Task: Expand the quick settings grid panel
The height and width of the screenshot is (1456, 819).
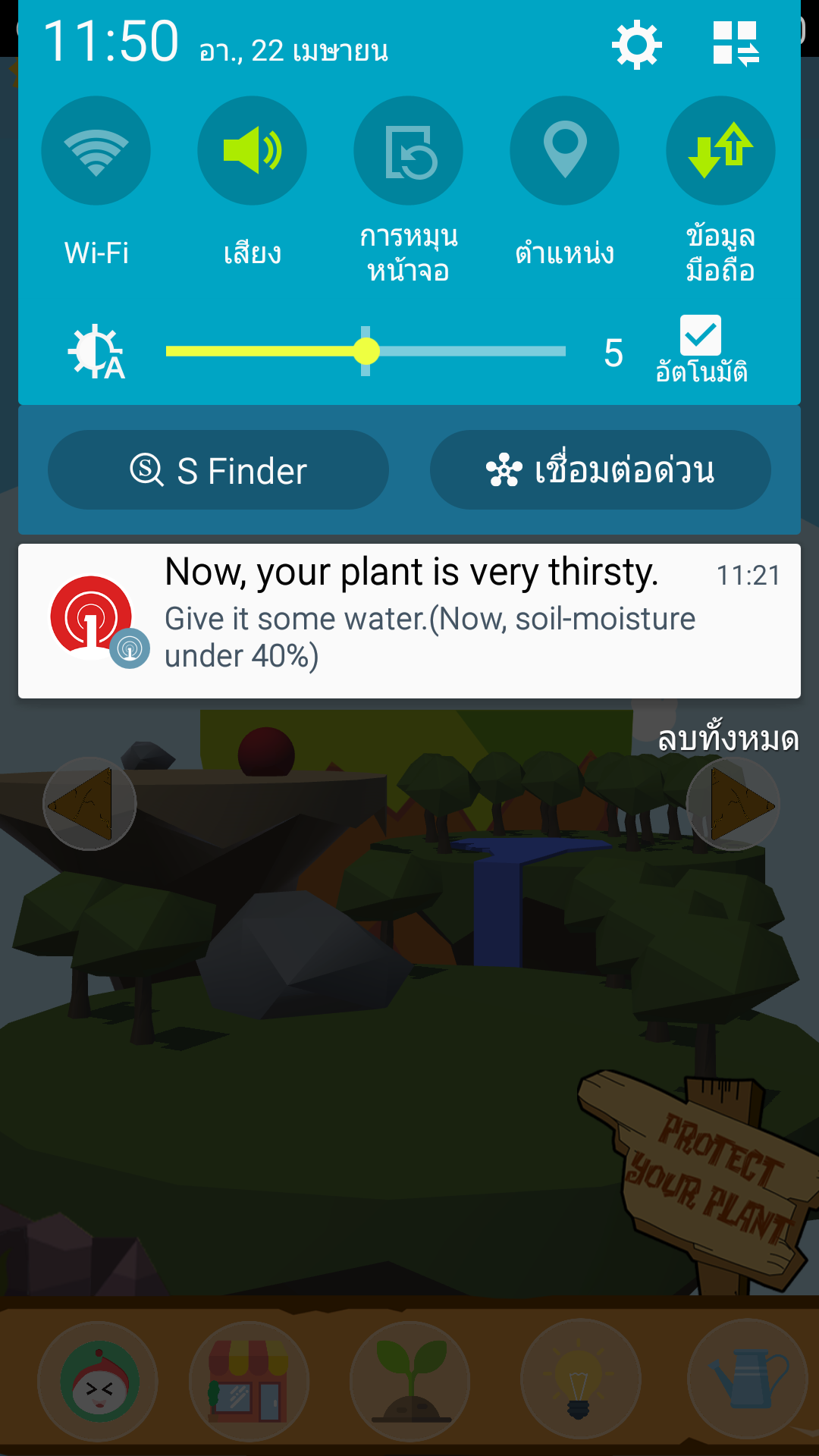Action: (736, 43)
